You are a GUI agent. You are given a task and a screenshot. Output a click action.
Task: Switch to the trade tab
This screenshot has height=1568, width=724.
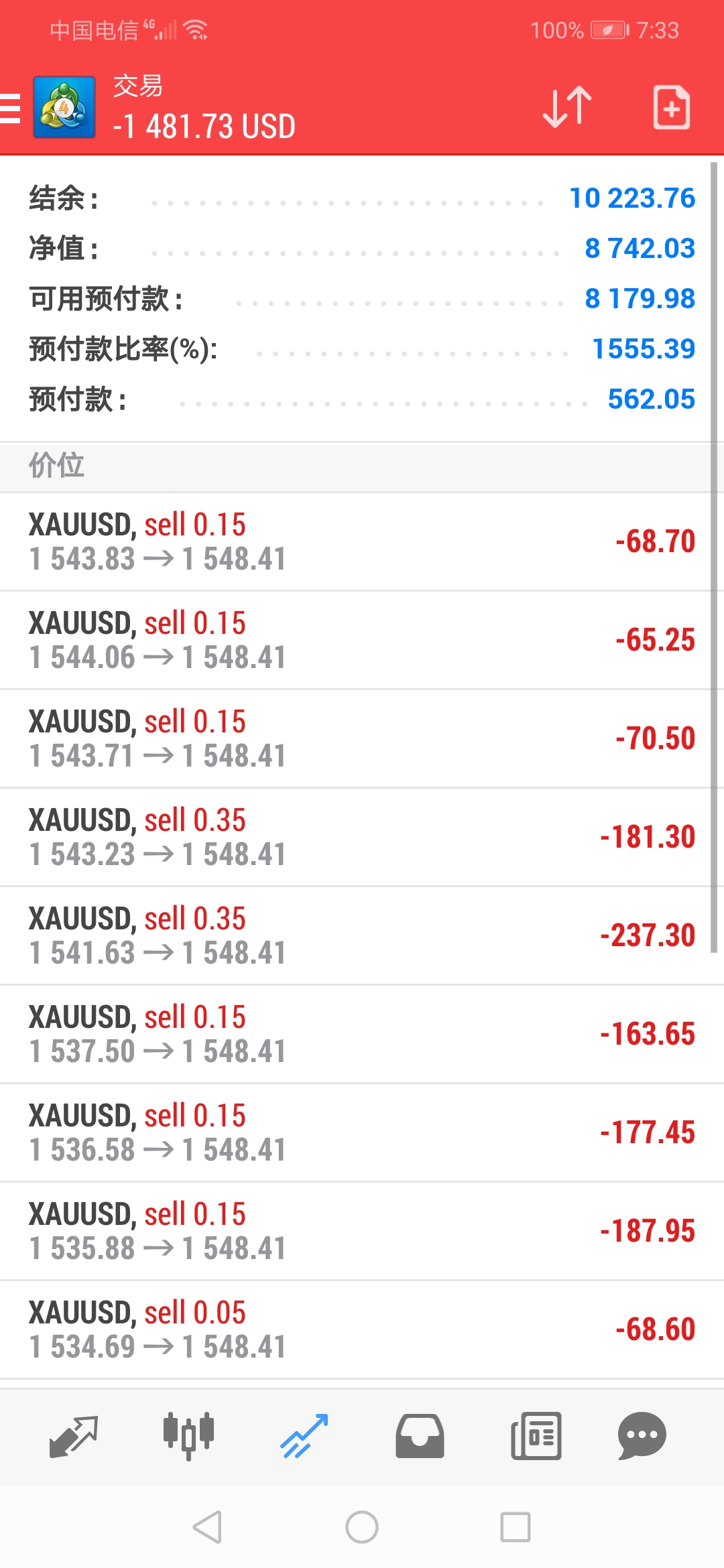304,1436
